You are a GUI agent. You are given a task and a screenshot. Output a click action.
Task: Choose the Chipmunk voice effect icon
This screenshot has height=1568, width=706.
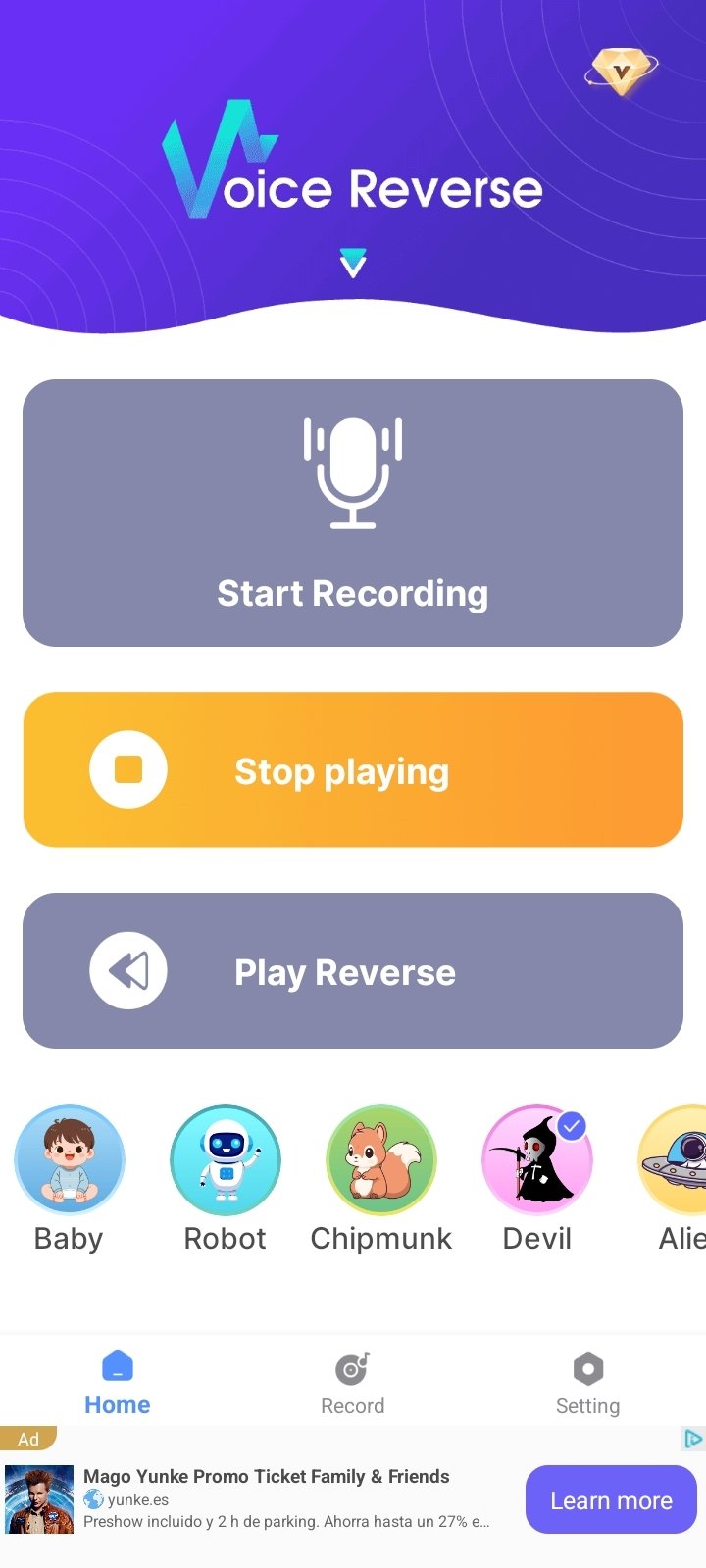pos(380,1159)
